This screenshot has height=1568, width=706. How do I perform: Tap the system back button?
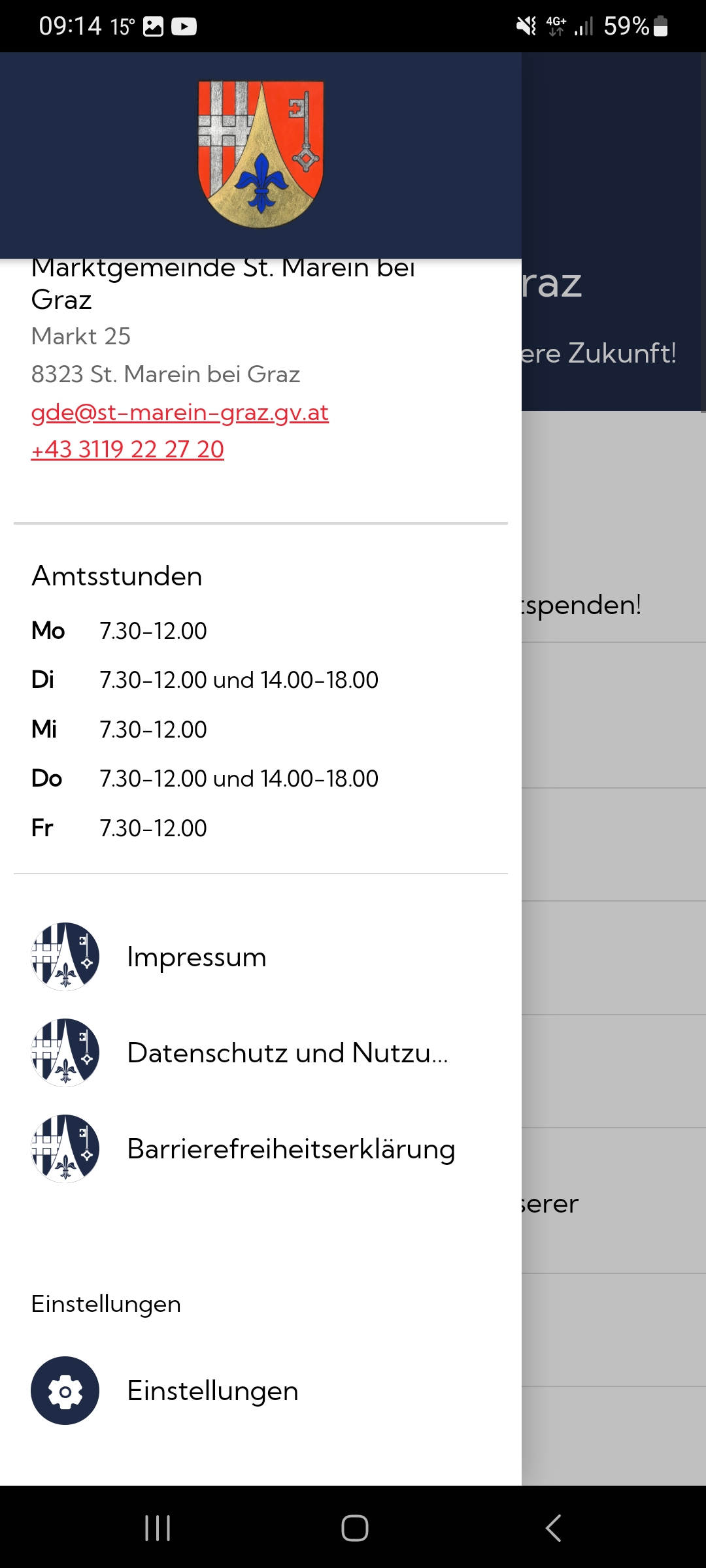[x=553, y=1528]
